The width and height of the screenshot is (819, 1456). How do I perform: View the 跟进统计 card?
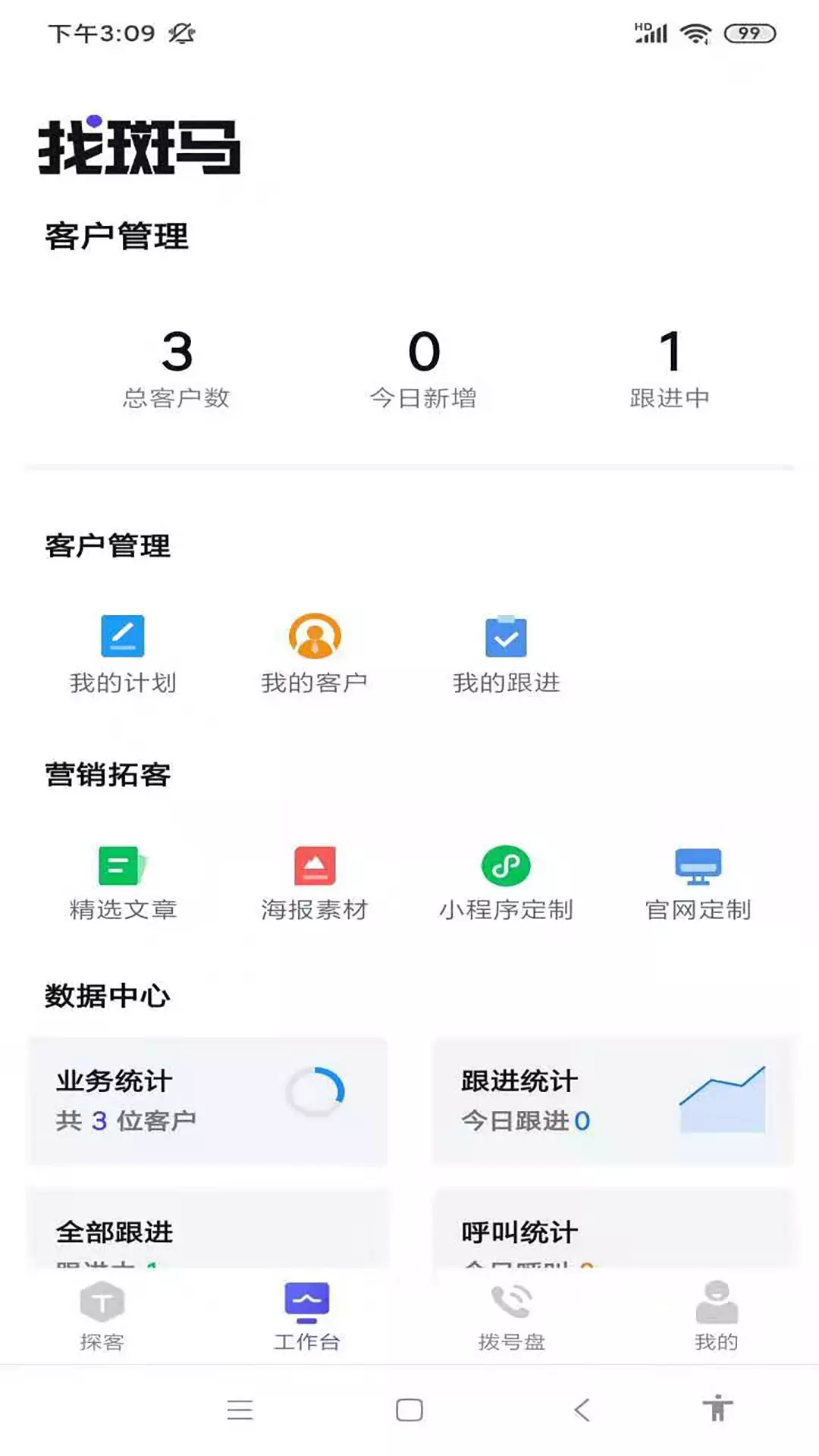(x=613, y=1100)
